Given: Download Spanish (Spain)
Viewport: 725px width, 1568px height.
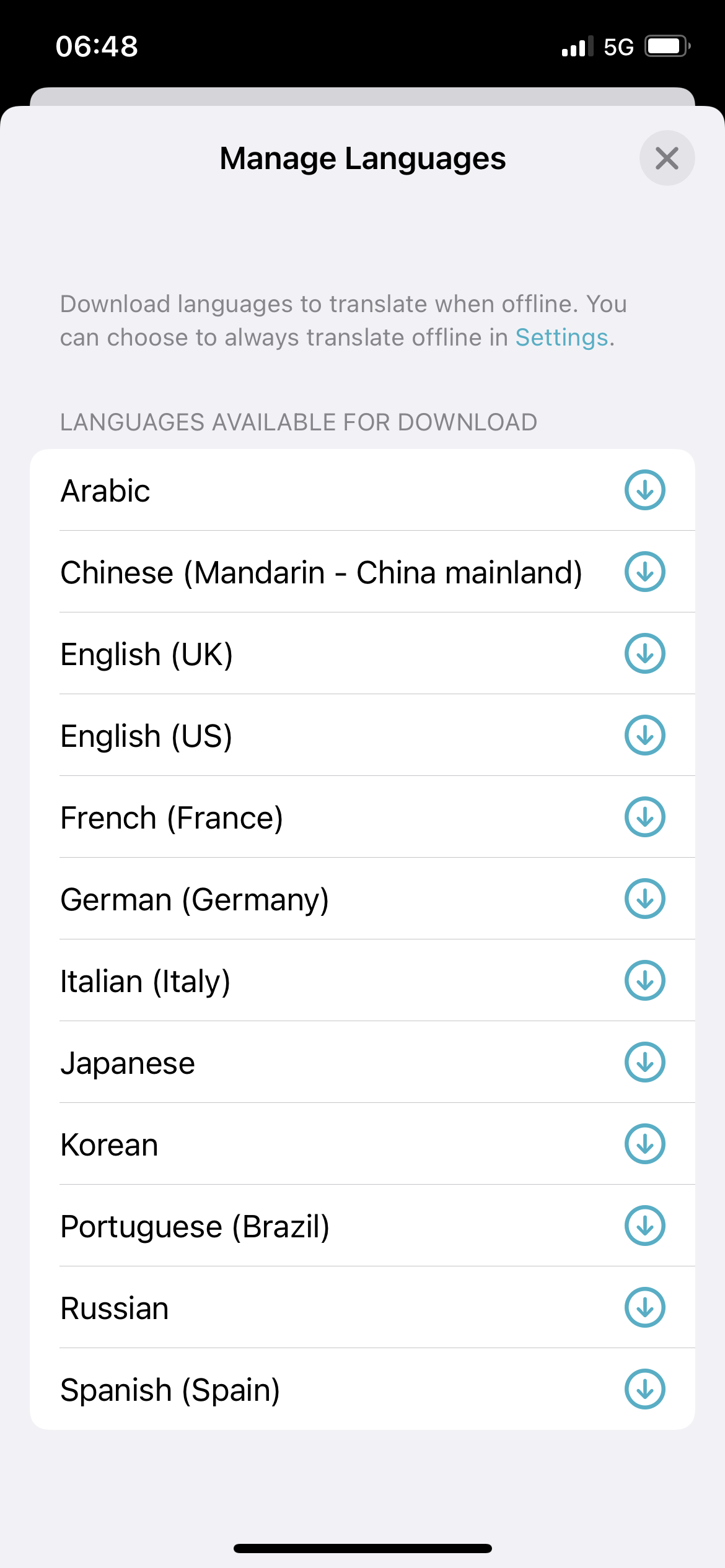Looking at the screenshot, I should [644, 1389].
